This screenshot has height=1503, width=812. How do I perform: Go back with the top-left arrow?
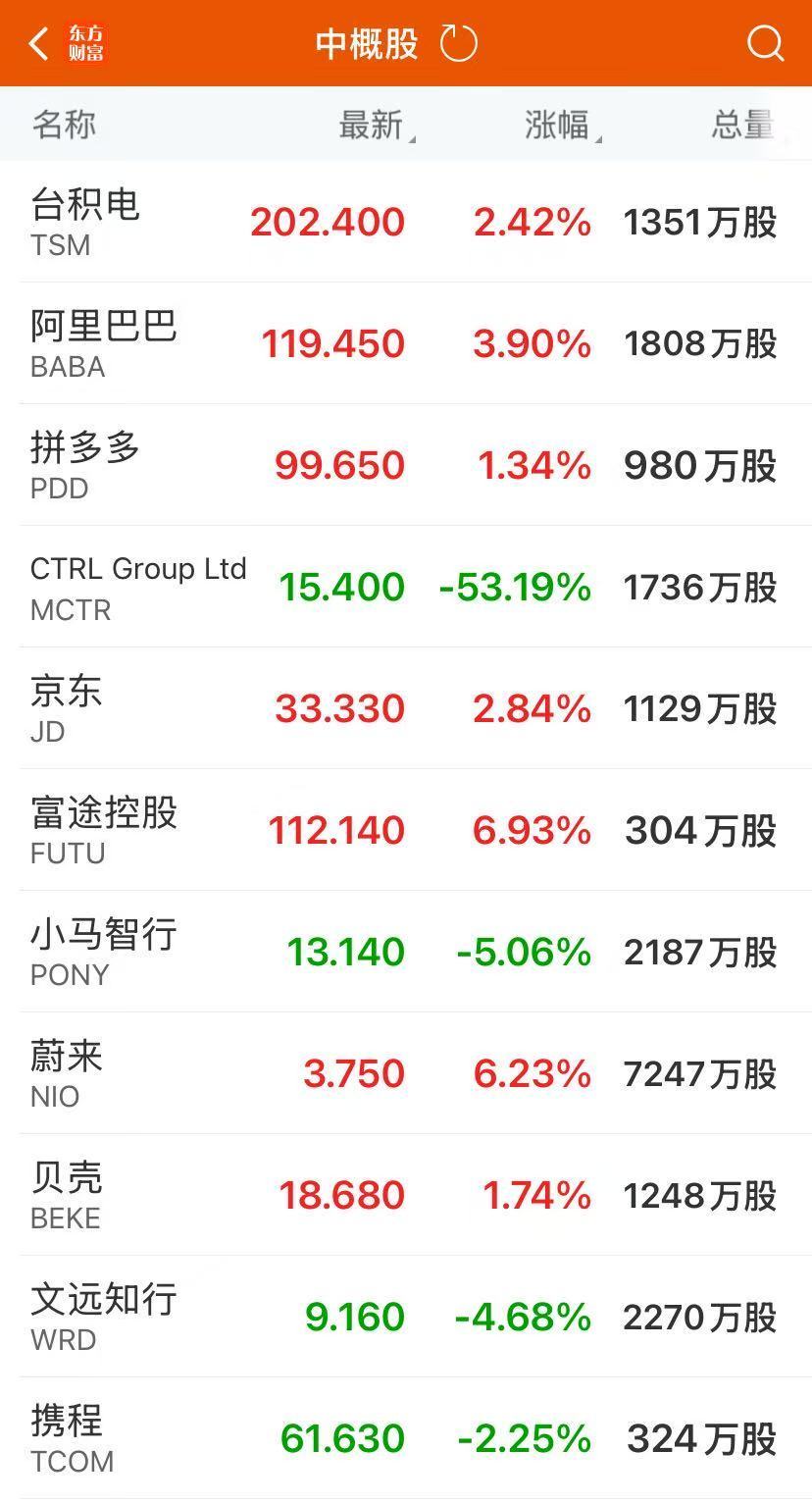click(x=39, y=43)
